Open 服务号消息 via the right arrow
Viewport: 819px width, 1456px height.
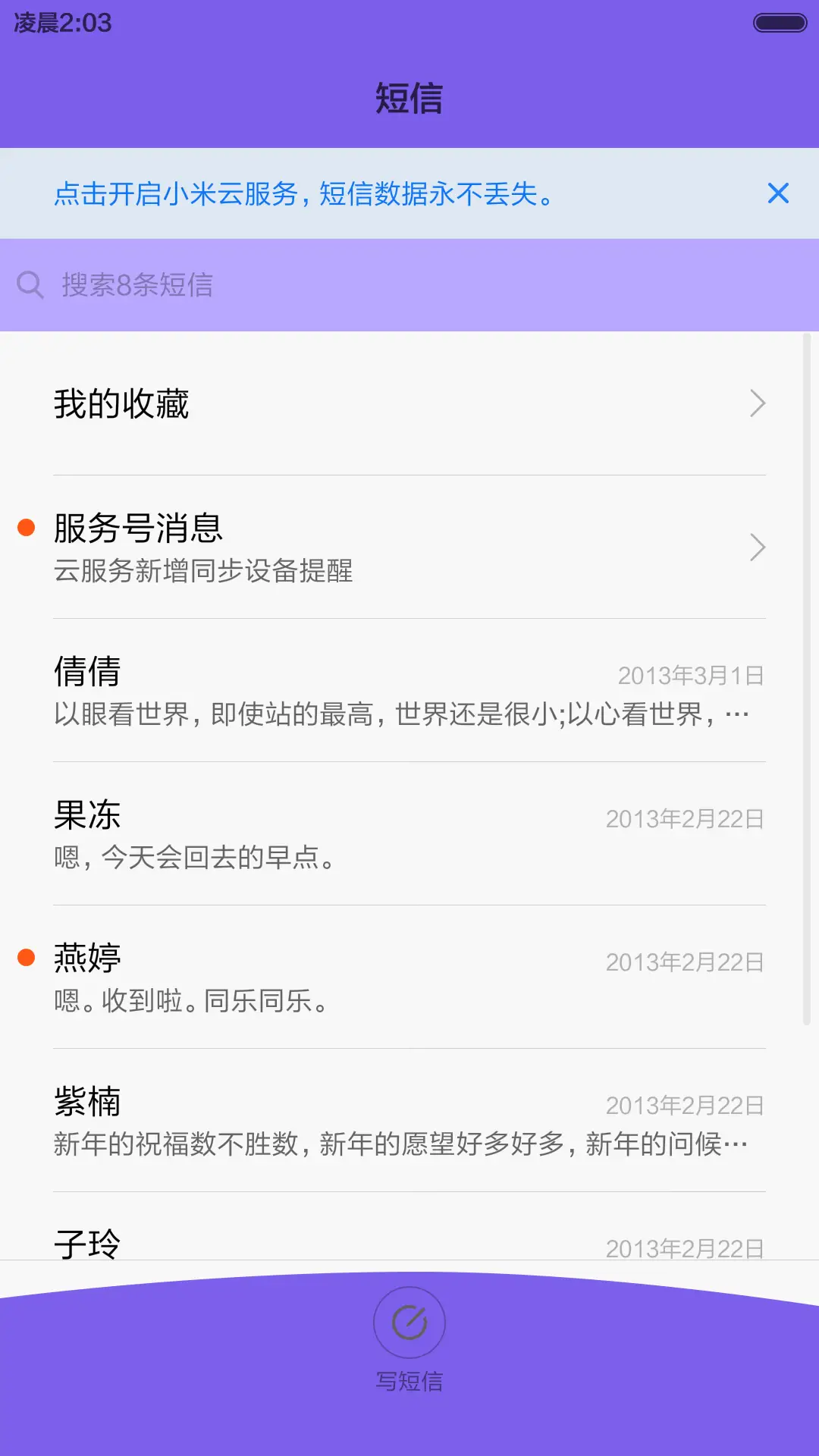pos(756,548)
